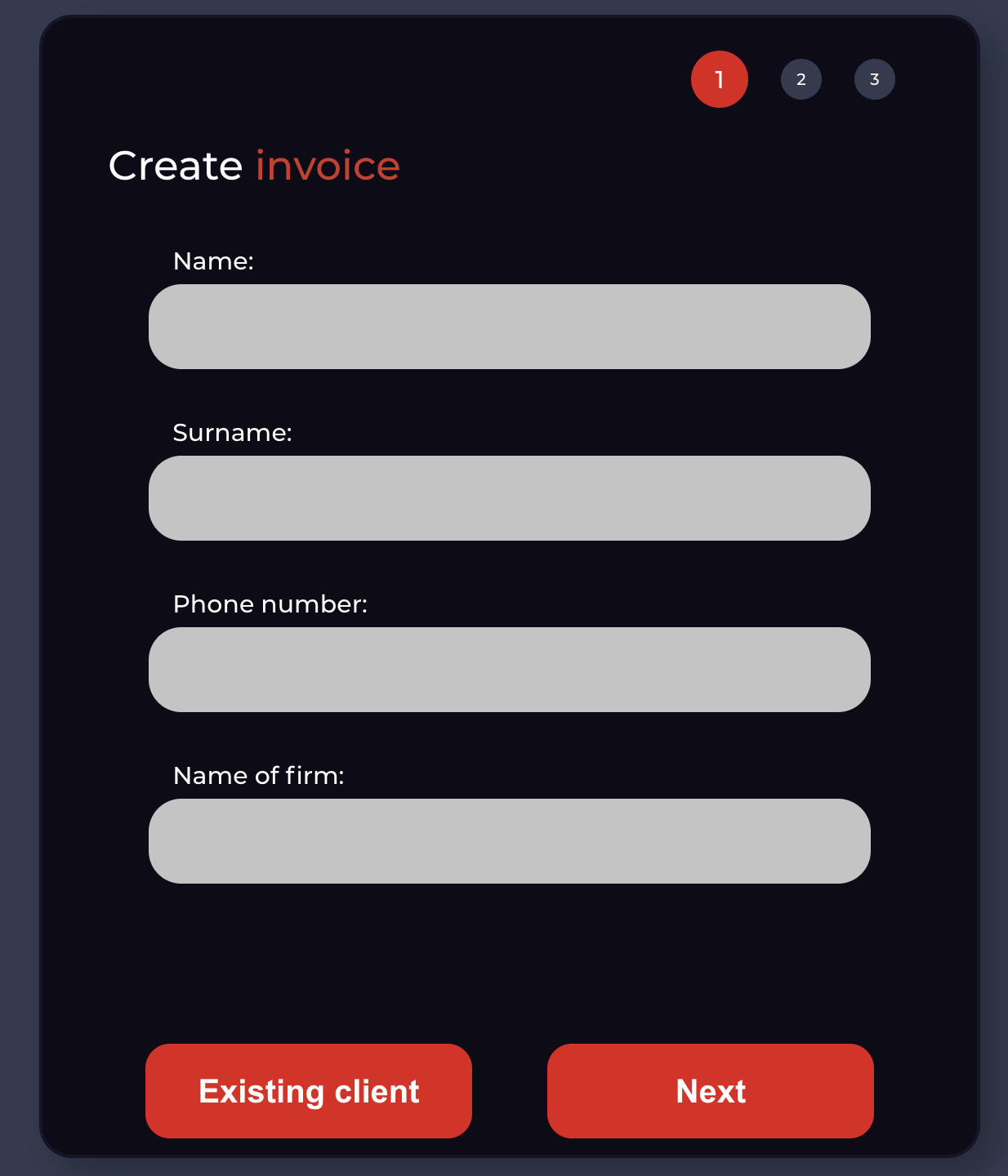Continue with the Next button

(710, 1091)
